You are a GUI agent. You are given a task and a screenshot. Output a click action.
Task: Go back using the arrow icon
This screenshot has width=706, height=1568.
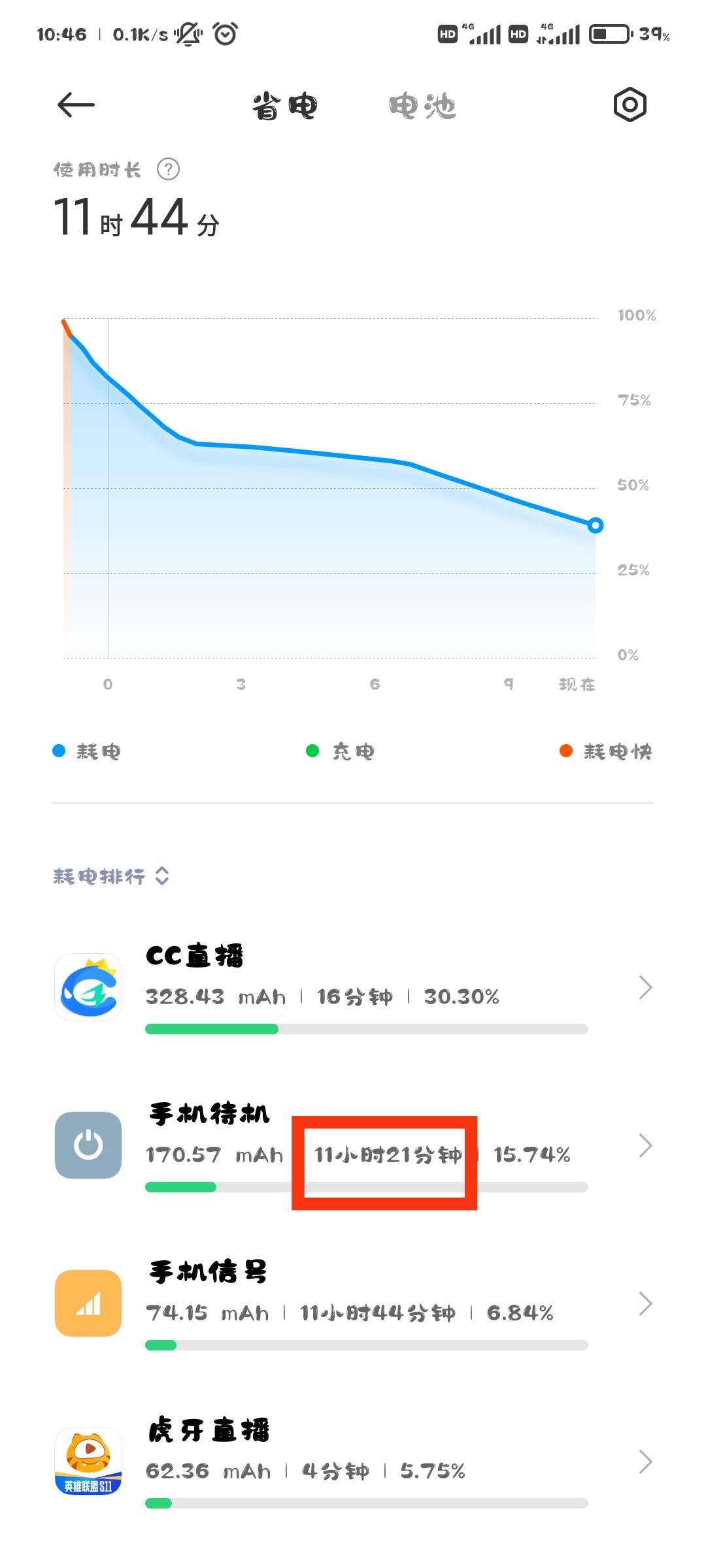(76, 105)
